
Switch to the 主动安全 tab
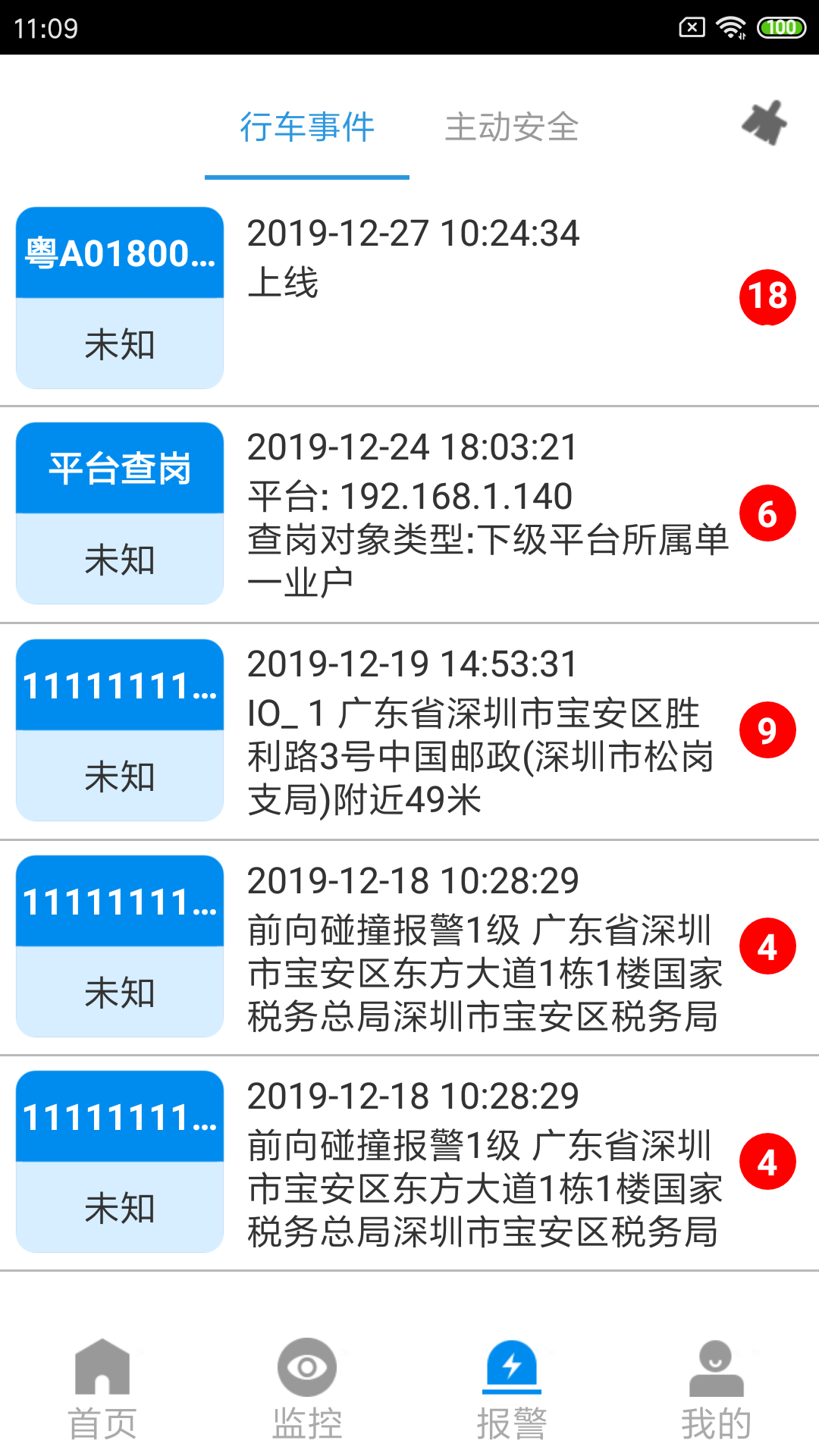tap(511, 128)
